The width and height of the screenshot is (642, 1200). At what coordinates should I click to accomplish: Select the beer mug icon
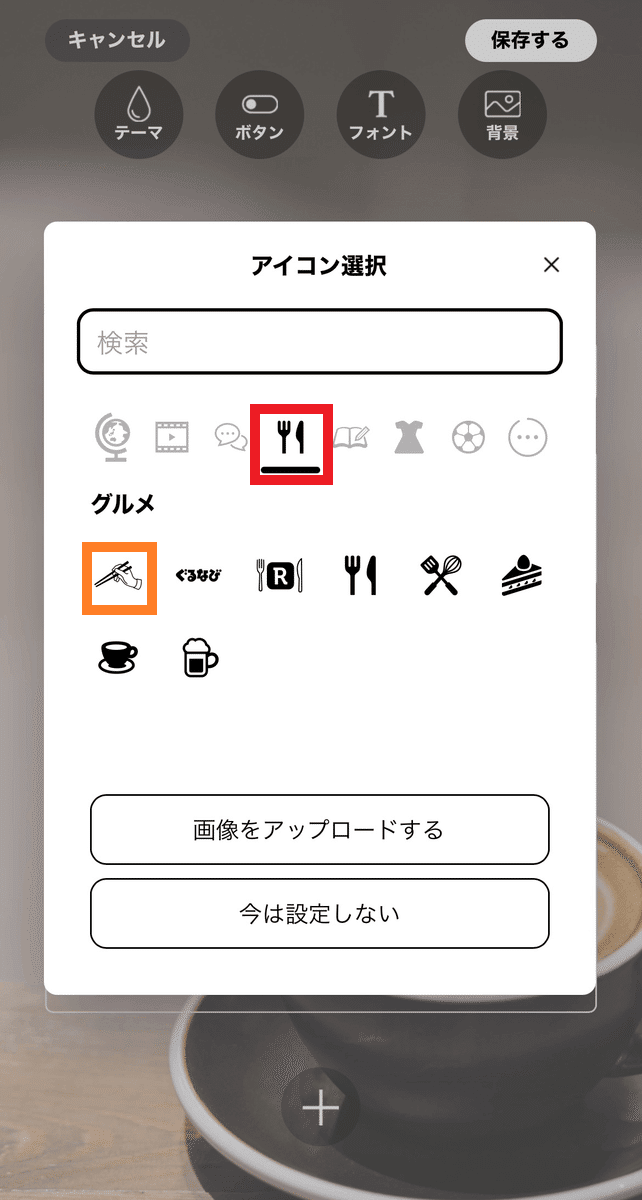[200, 658]
